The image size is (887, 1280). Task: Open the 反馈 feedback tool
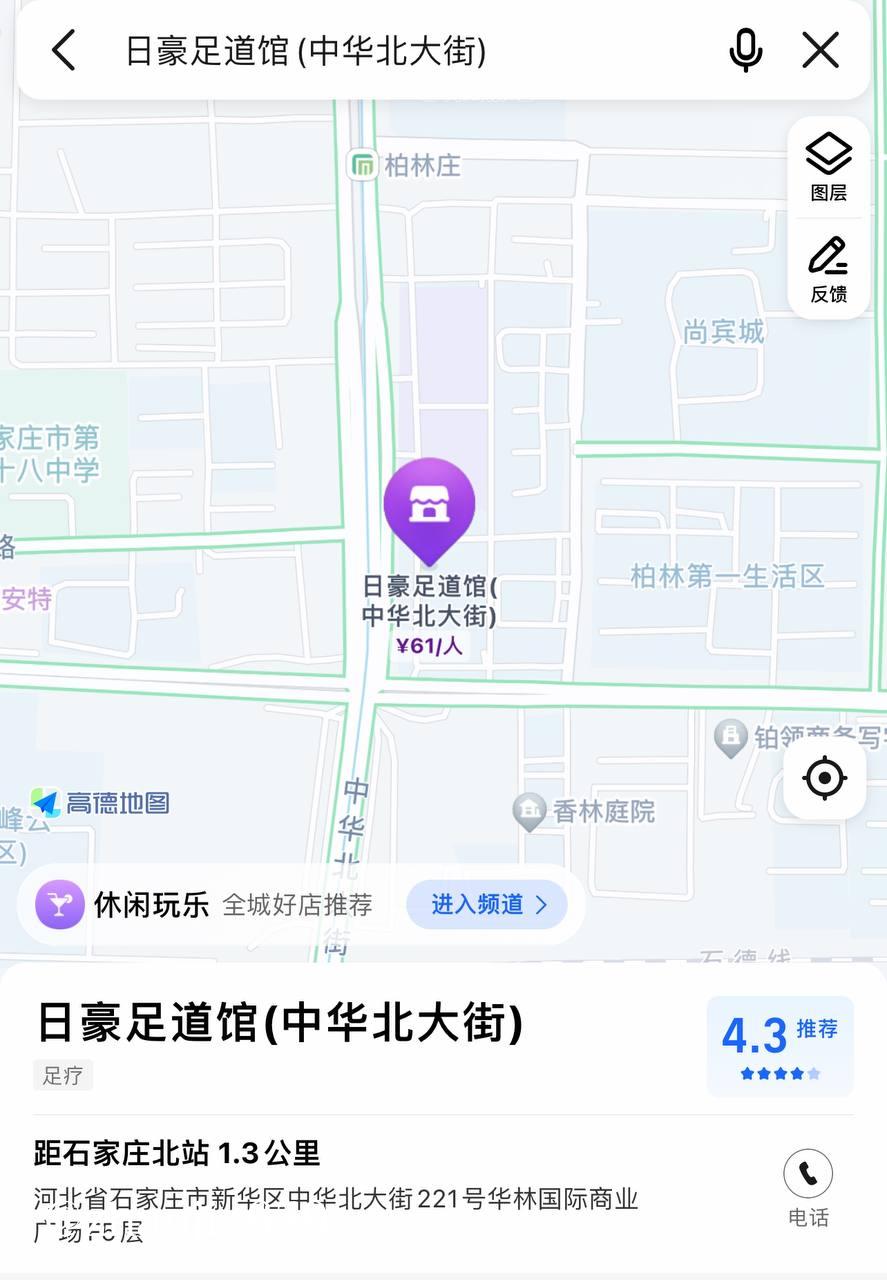(x=828, y=268)
